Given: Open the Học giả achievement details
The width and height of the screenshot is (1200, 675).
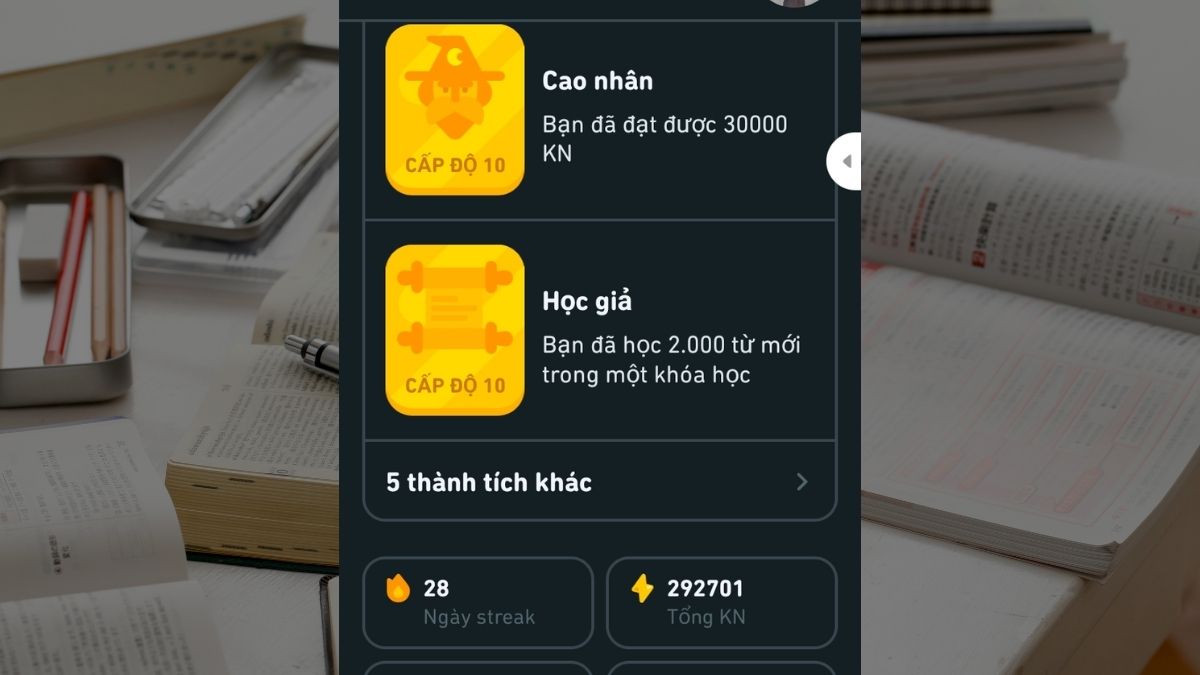Looking at the screenshot, I should coord(598,330).
